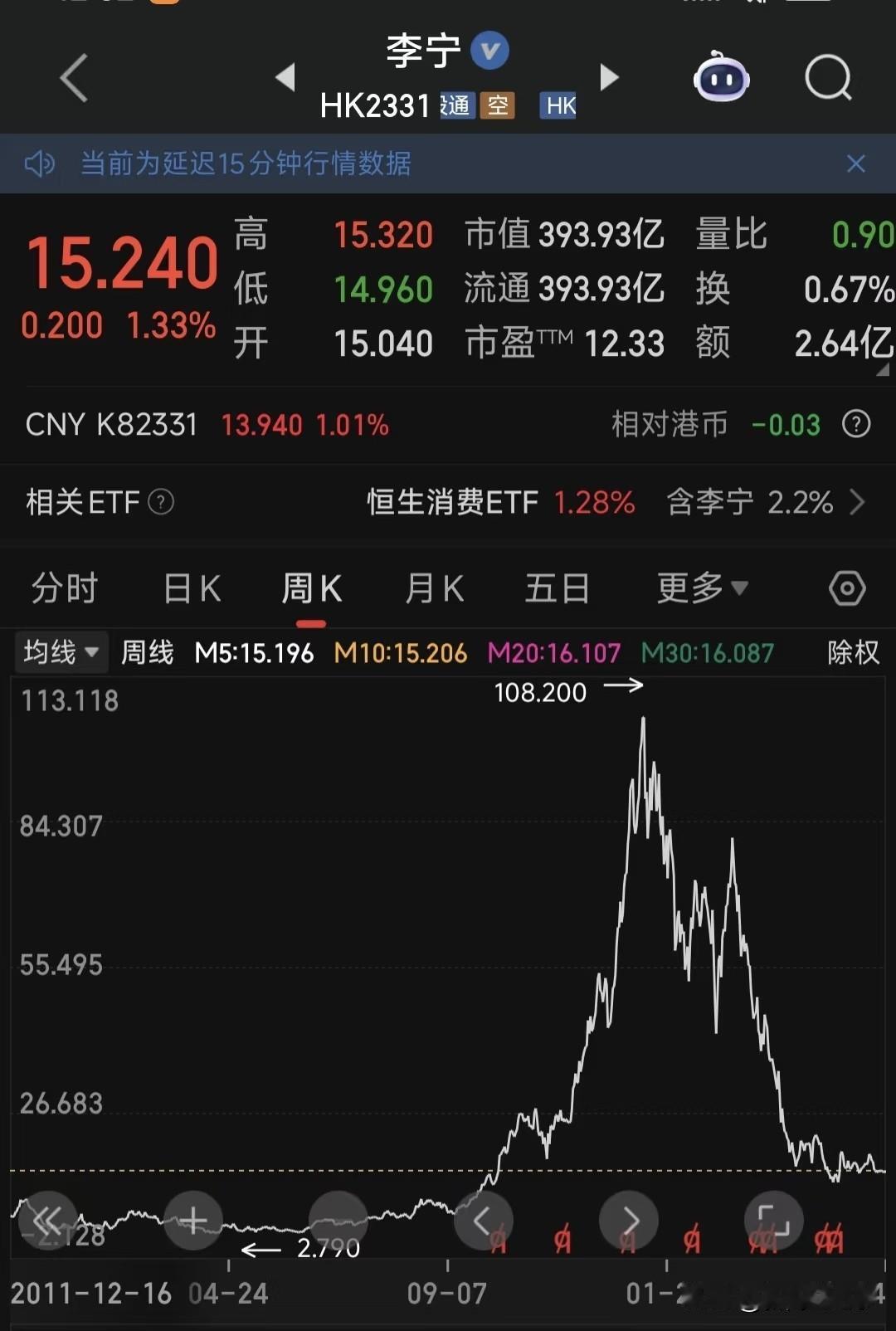Go back using the top-left arrow
Image resolution: width=896 pixels, height=1331 pixels.
click(x=74, y=78)
